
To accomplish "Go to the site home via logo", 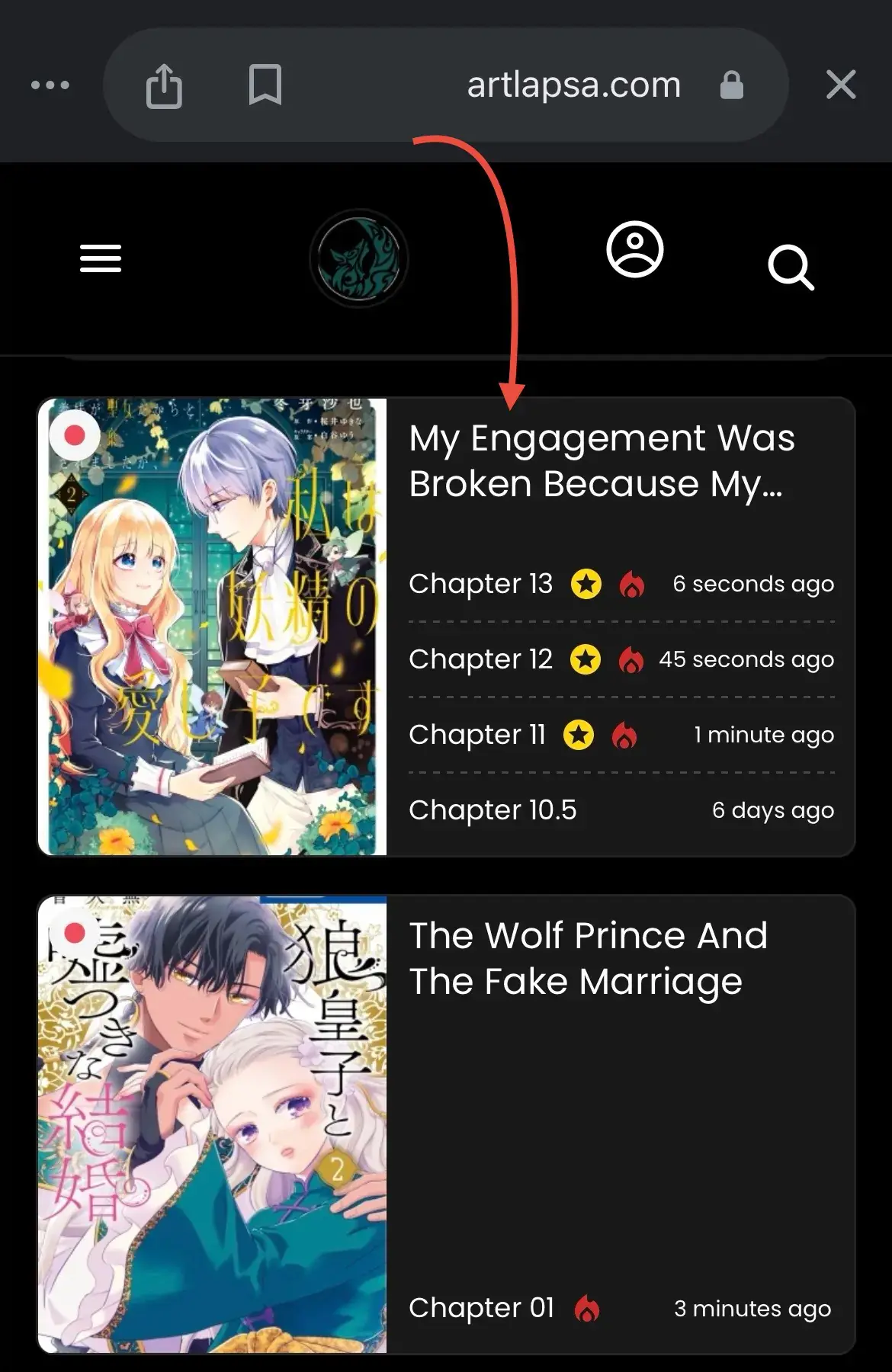I will 359,258.
